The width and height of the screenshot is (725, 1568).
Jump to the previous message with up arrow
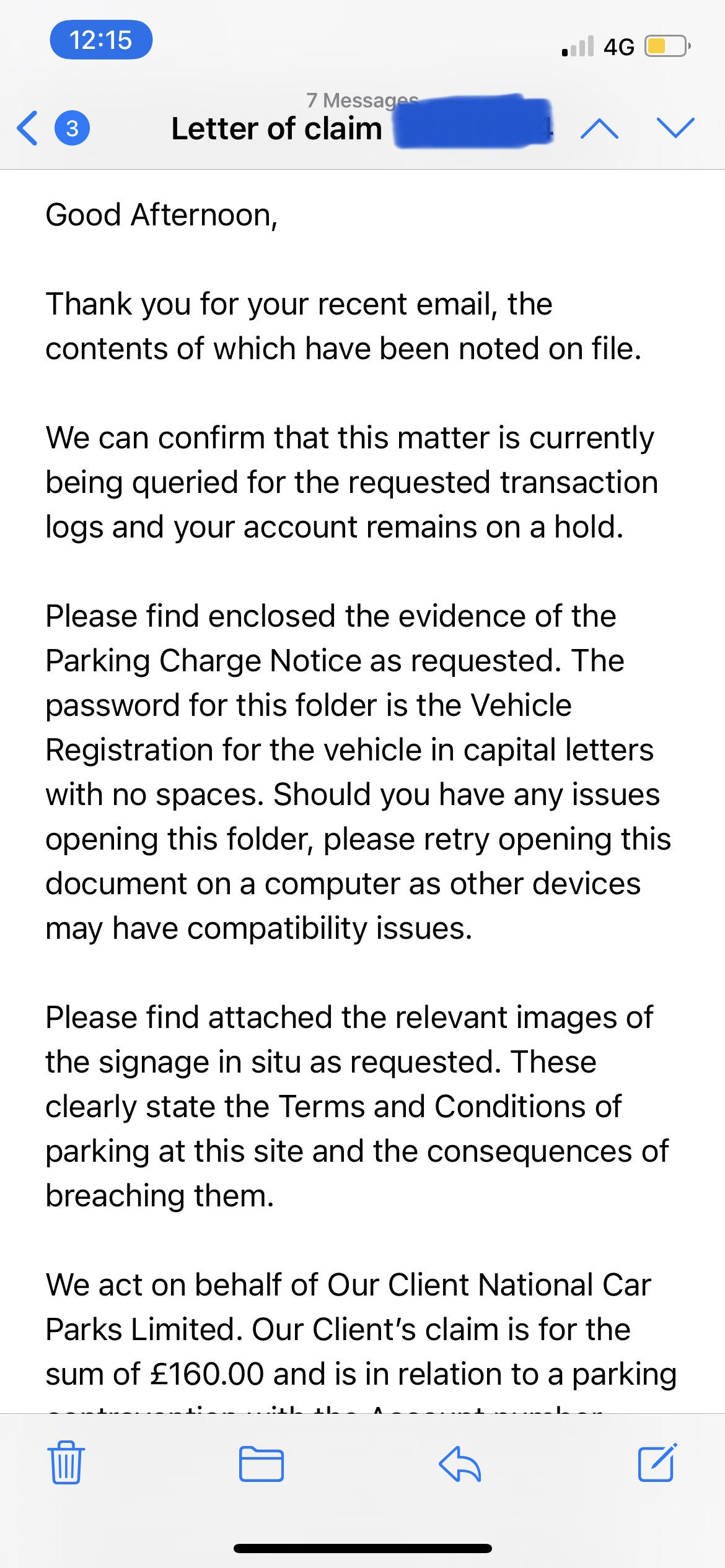coord(599,128)
